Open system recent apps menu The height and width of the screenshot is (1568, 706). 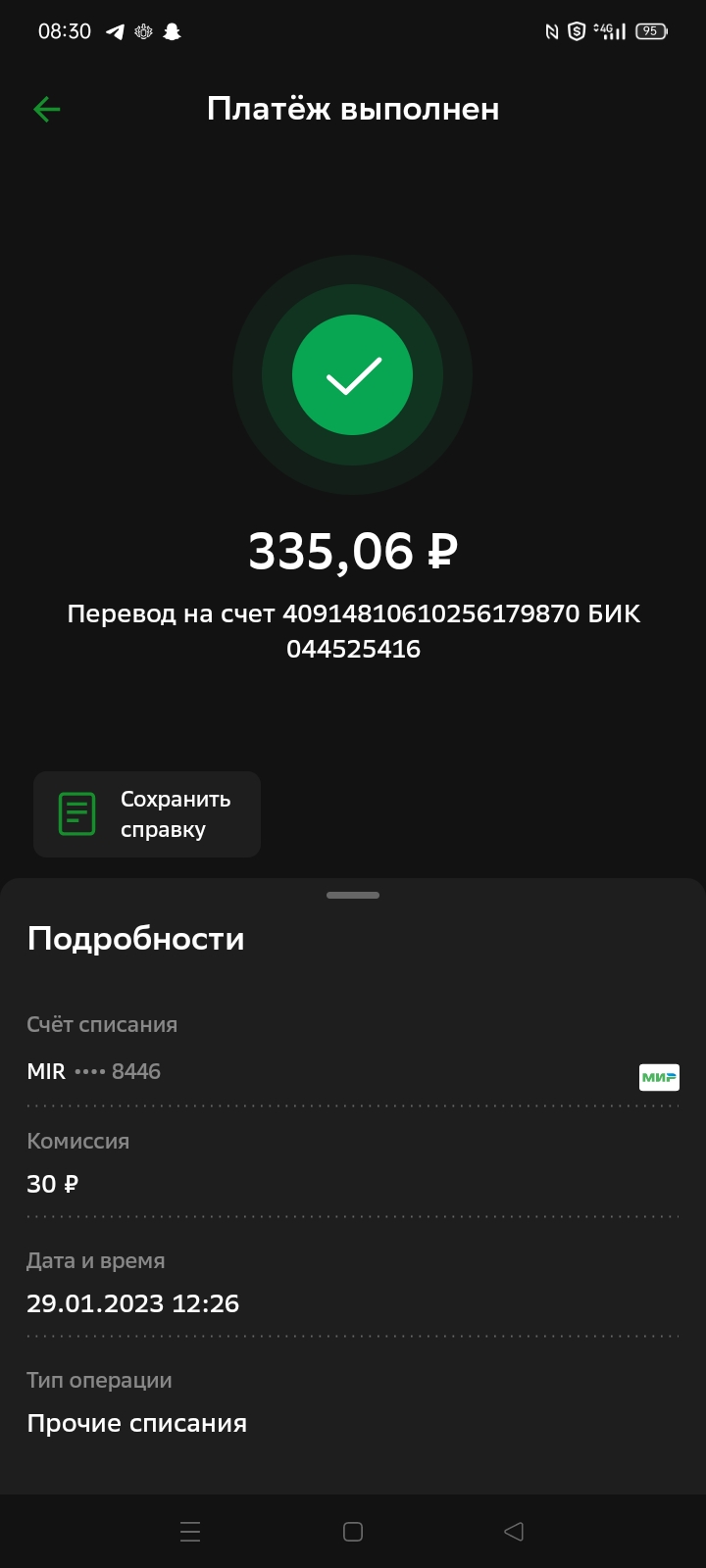[x=190, y=1532]
